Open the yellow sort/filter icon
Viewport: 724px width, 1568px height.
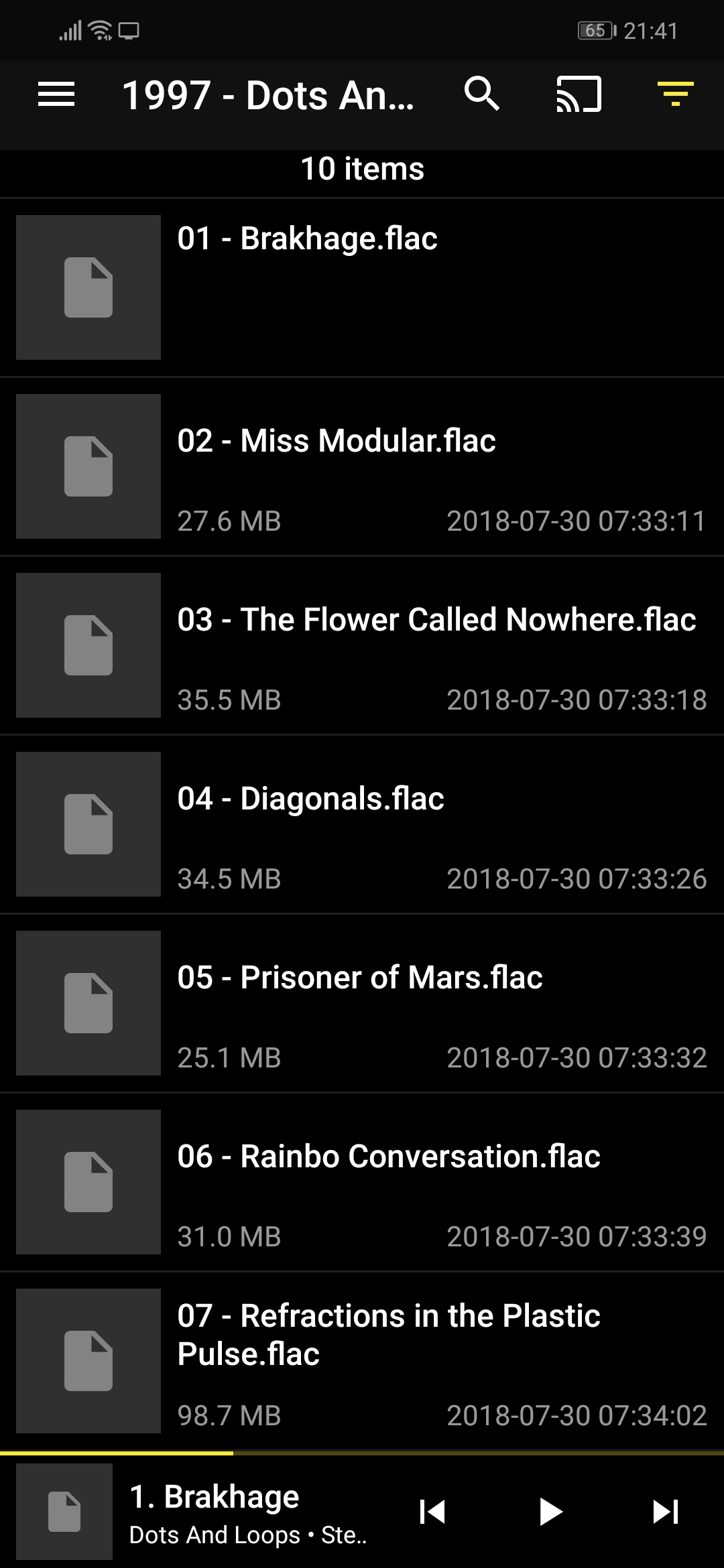(x=675, y=94)
